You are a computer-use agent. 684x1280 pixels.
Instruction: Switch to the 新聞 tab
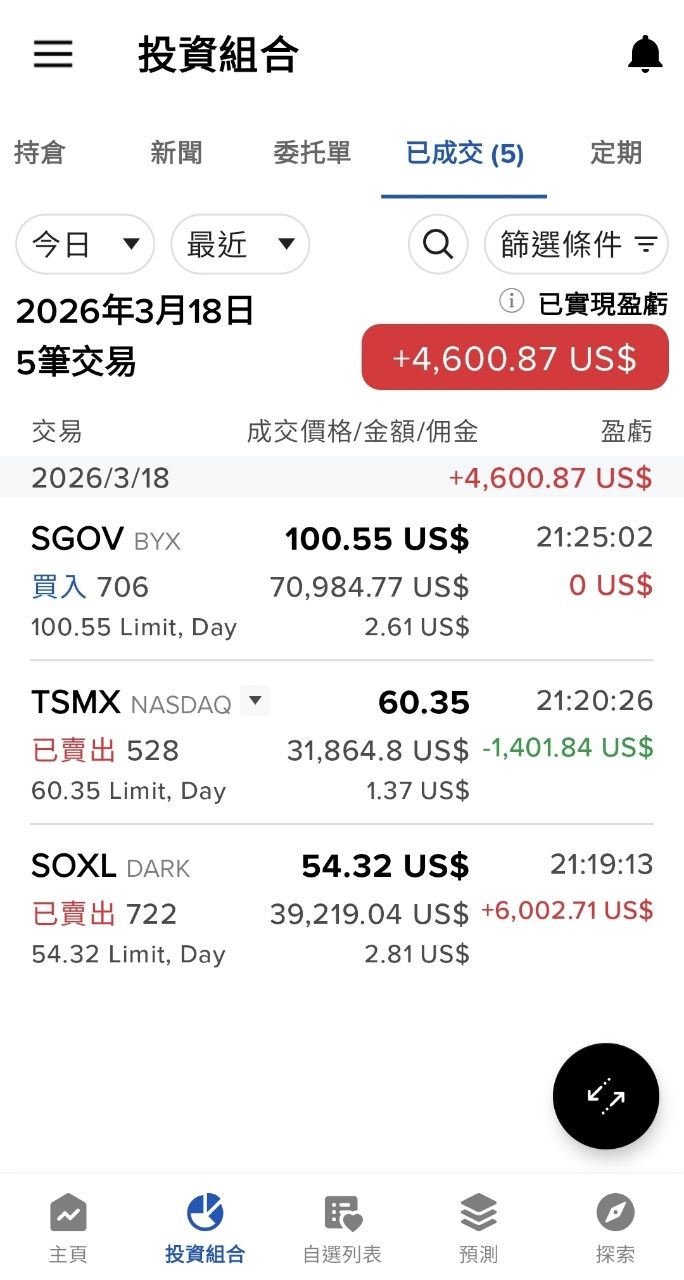point(176,153)
